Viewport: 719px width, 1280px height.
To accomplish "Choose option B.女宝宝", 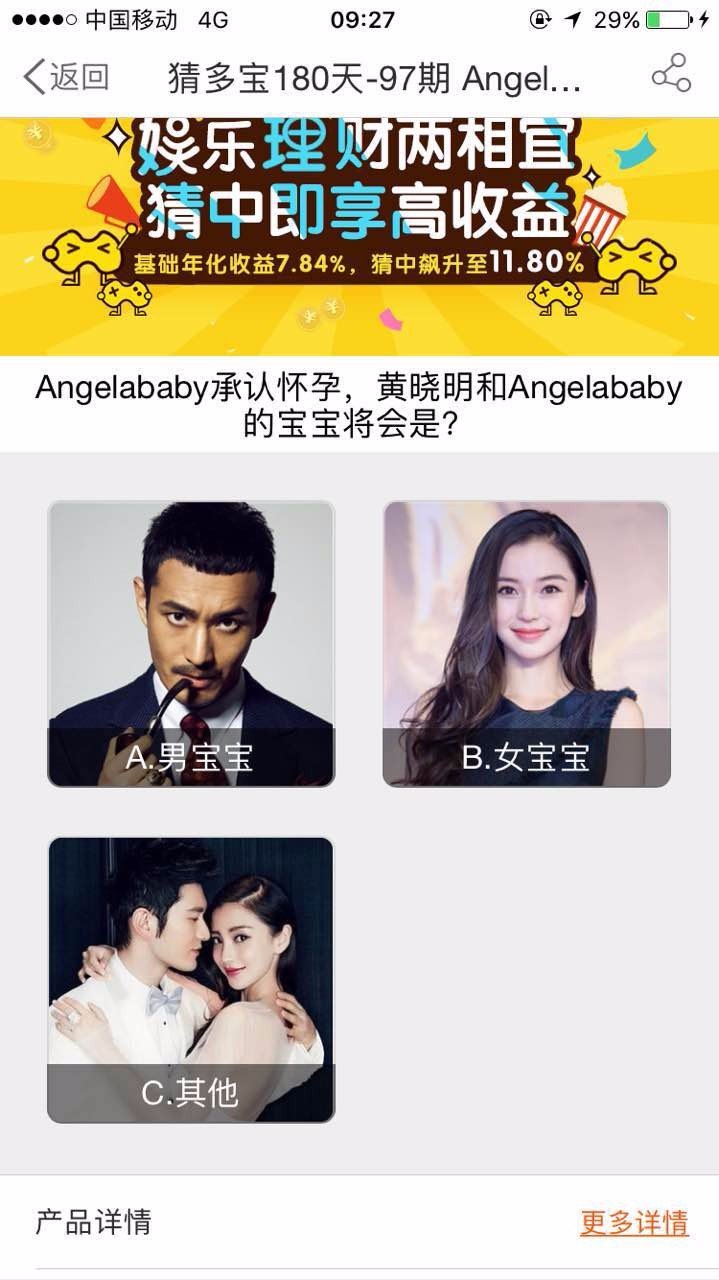I will 526,643.
